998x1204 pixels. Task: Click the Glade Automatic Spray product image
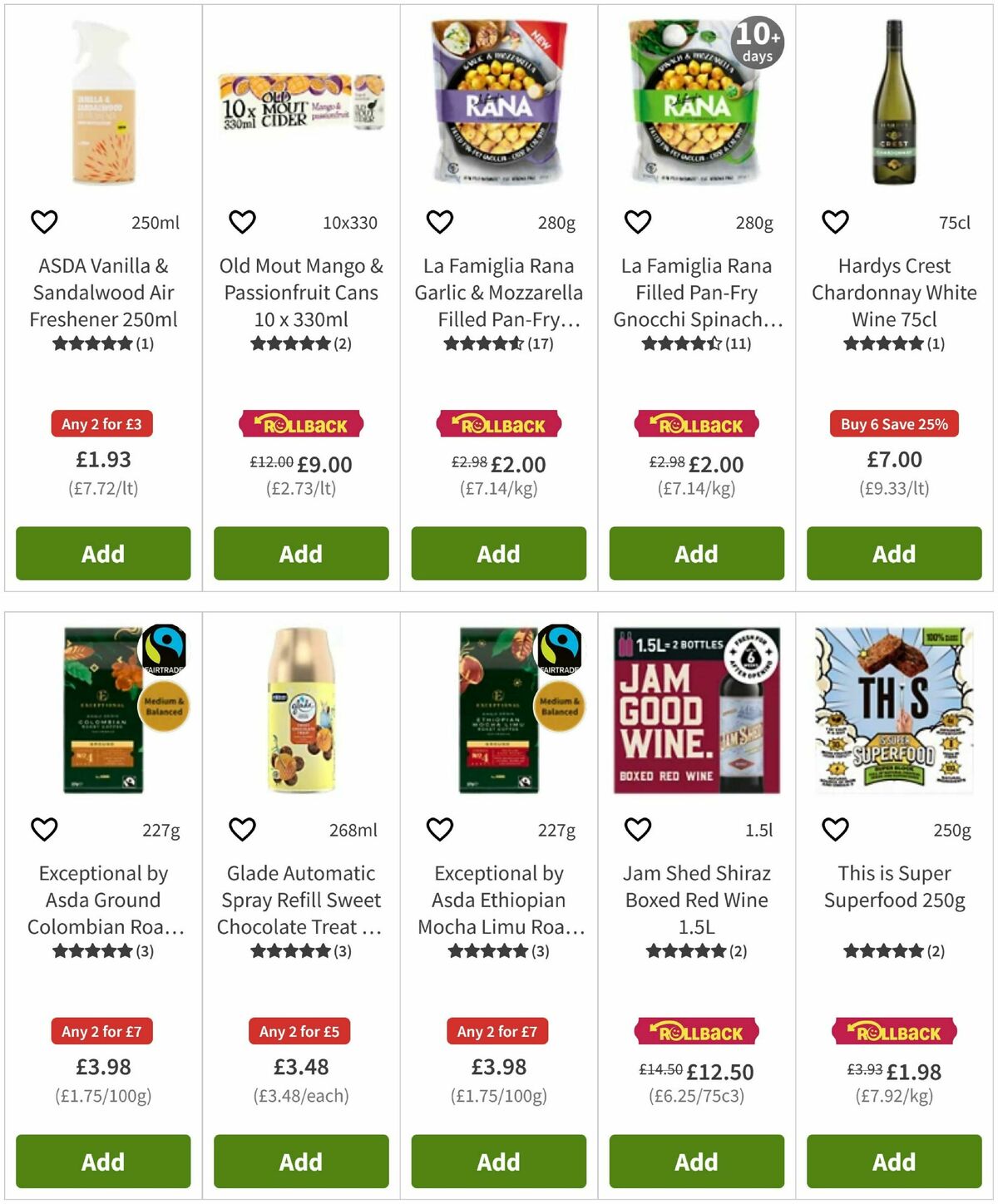point(300,715)
